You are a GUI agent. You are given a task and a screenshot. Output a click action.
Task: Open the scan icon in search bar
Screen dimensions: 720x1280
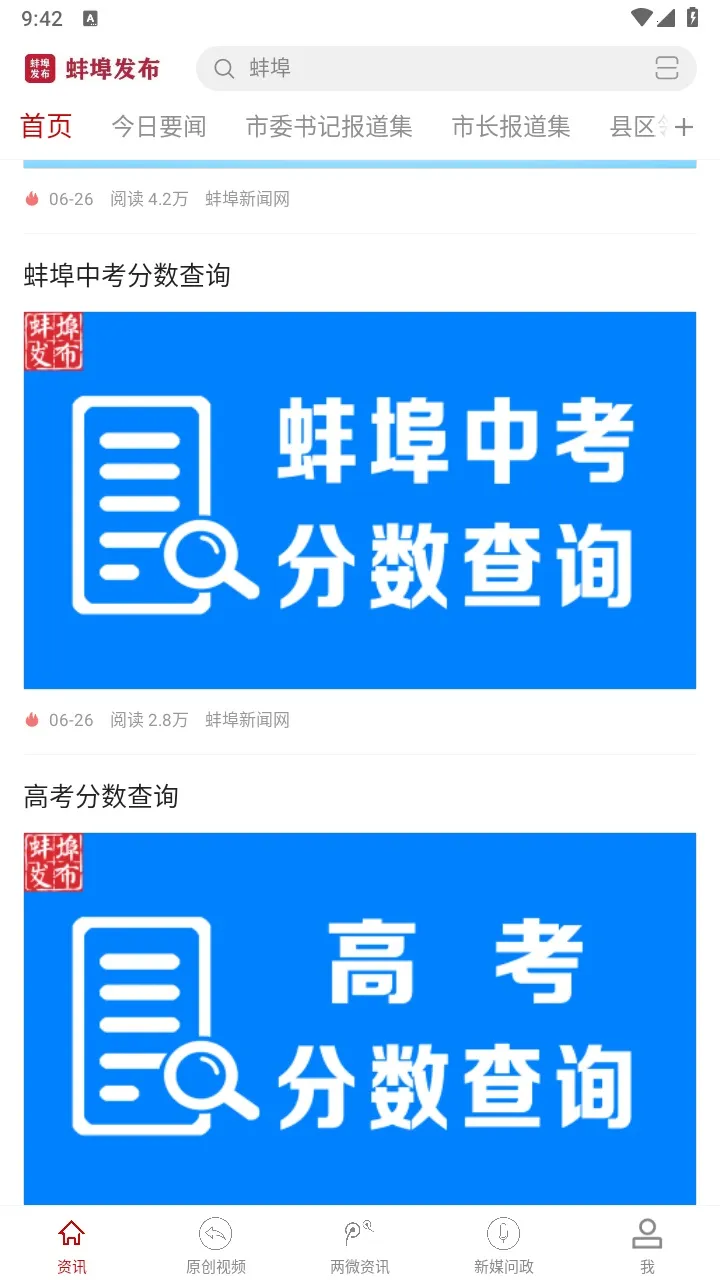tap(666, 68)
